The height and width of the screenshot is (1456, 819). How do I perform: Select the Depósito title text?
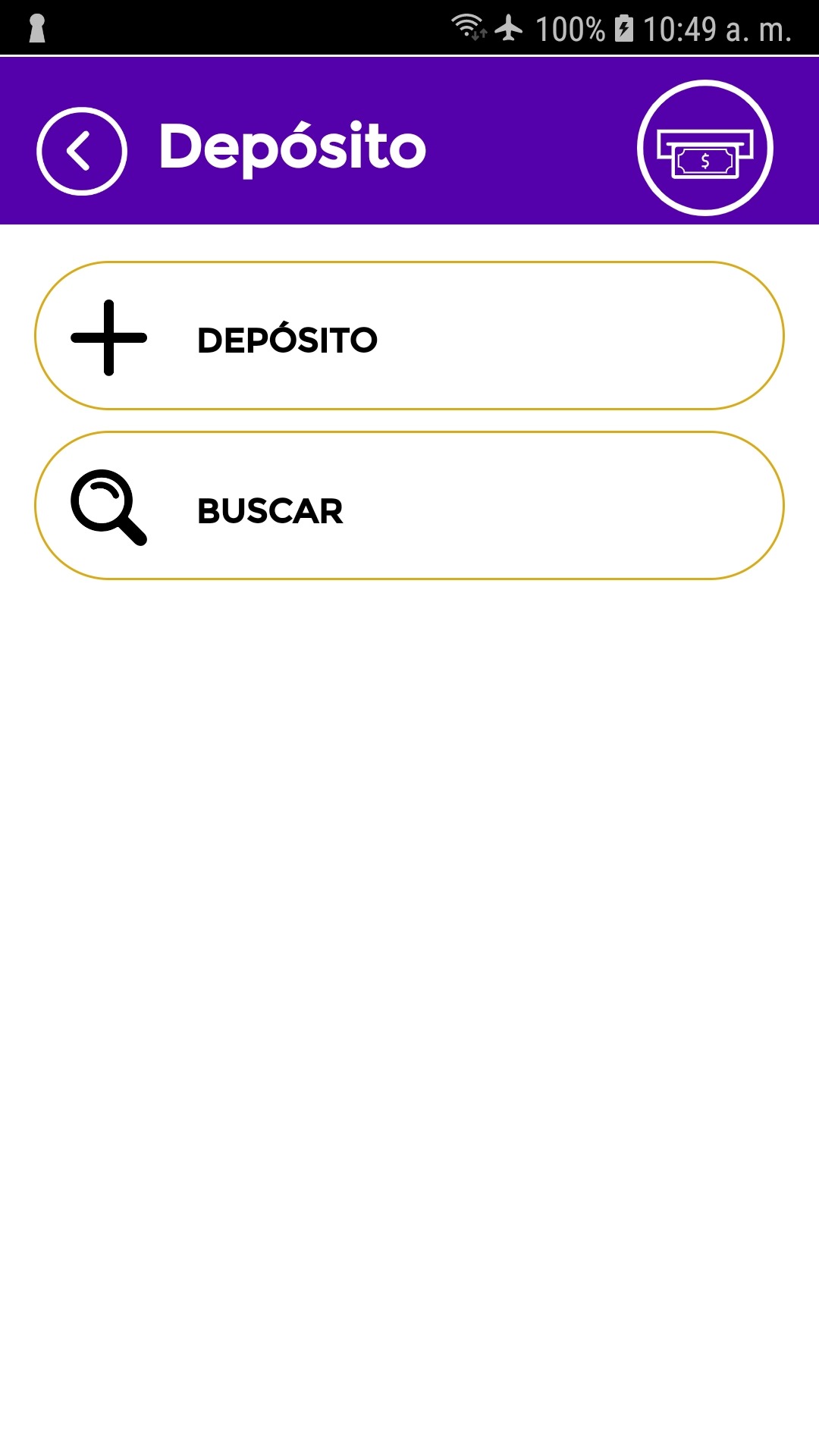[x=291, y=146]
